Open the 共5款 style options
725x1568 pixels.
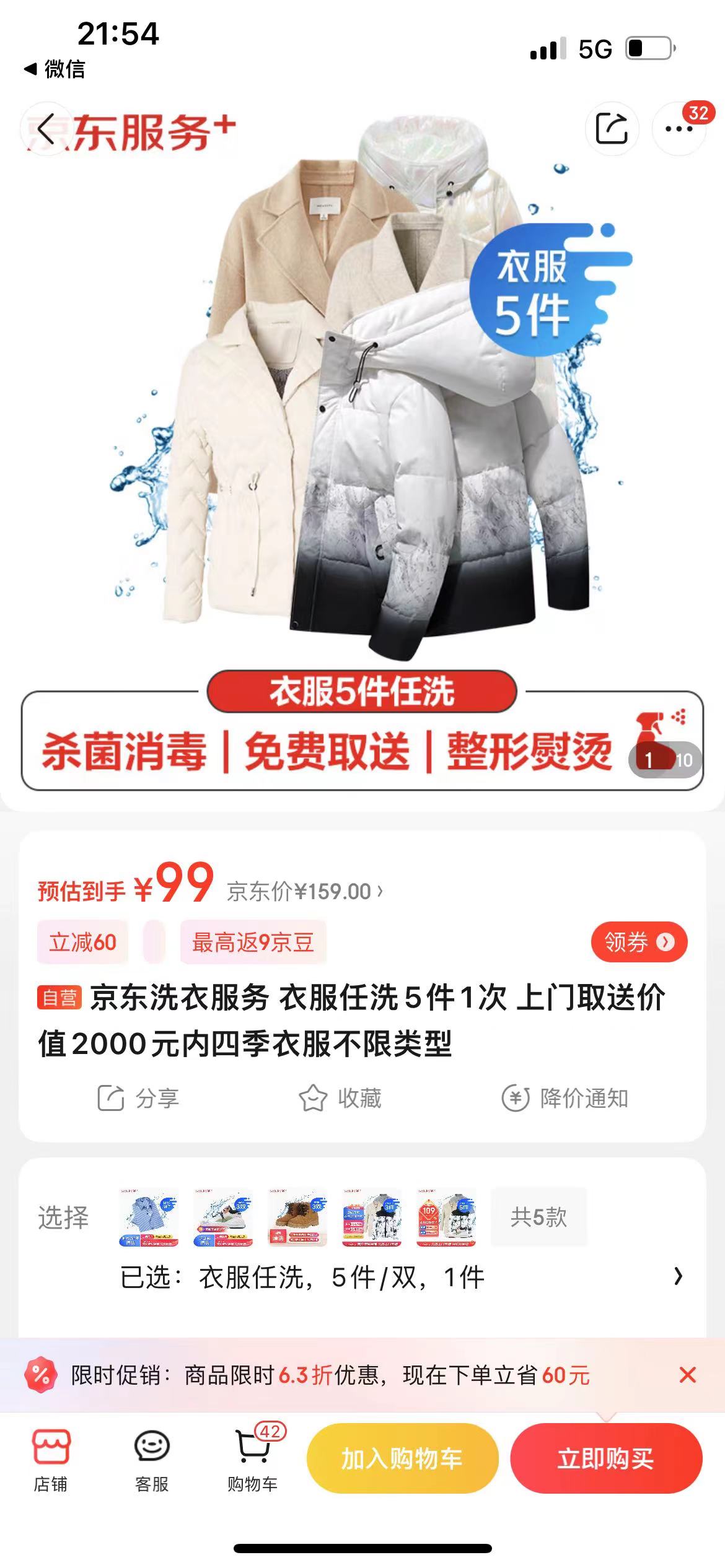tap(538, 1217)
